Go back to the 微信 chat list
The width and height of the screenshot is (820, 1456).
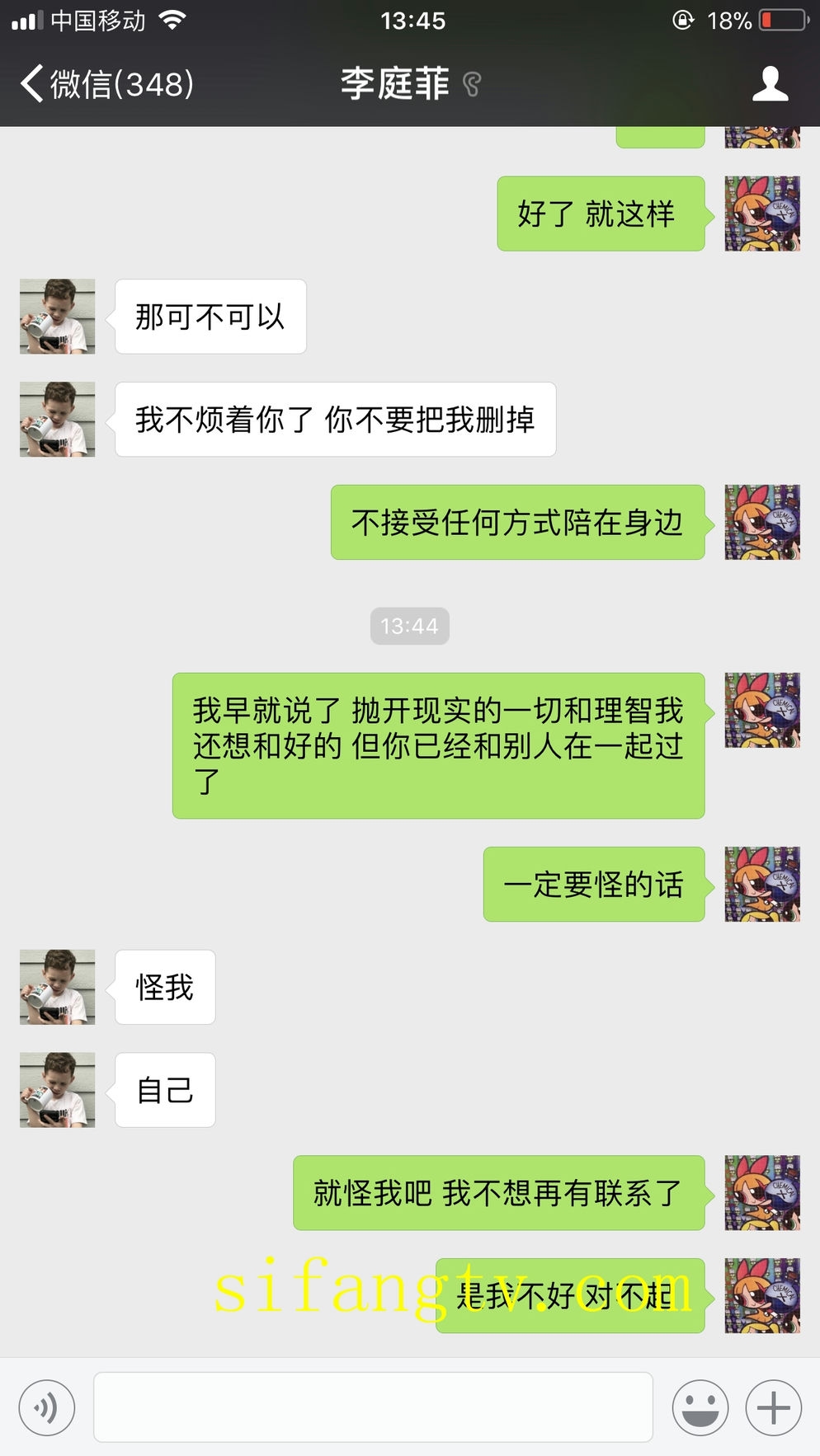click(x=106, y=84)
